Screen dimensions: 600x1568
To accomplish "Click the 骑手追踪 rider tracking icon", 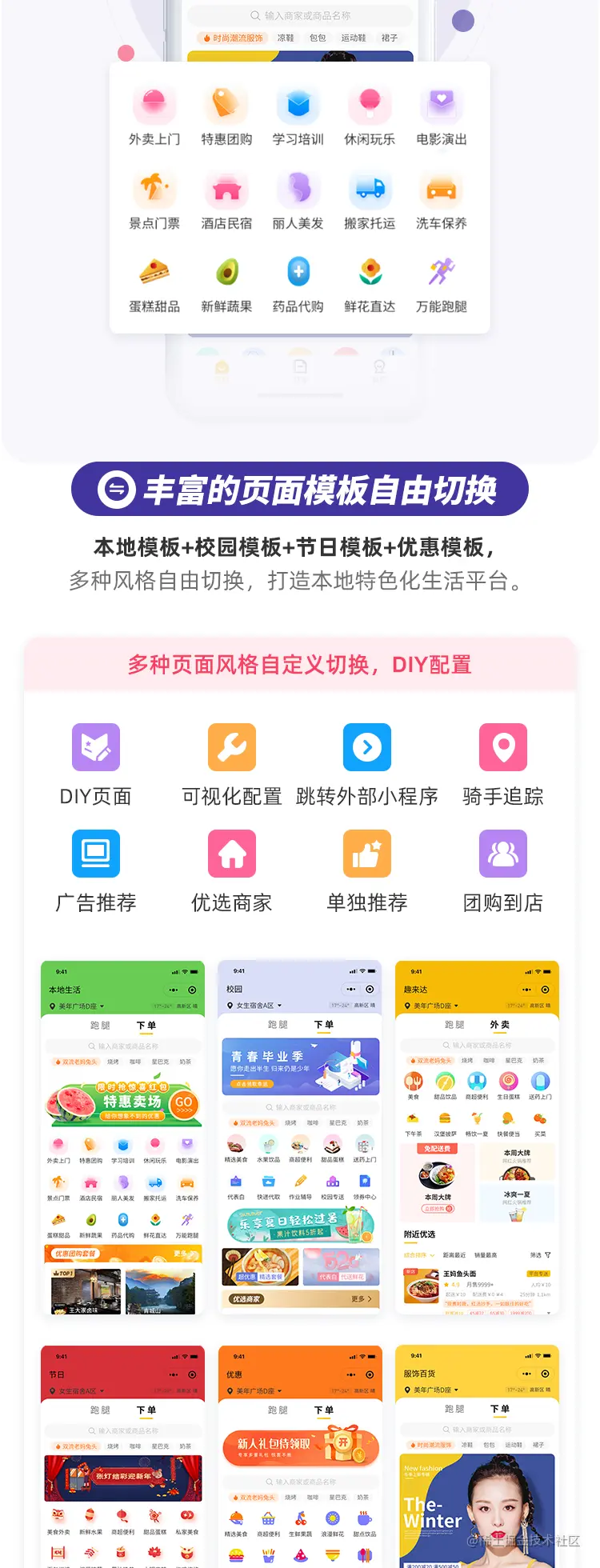I will (x=502, y=746).
